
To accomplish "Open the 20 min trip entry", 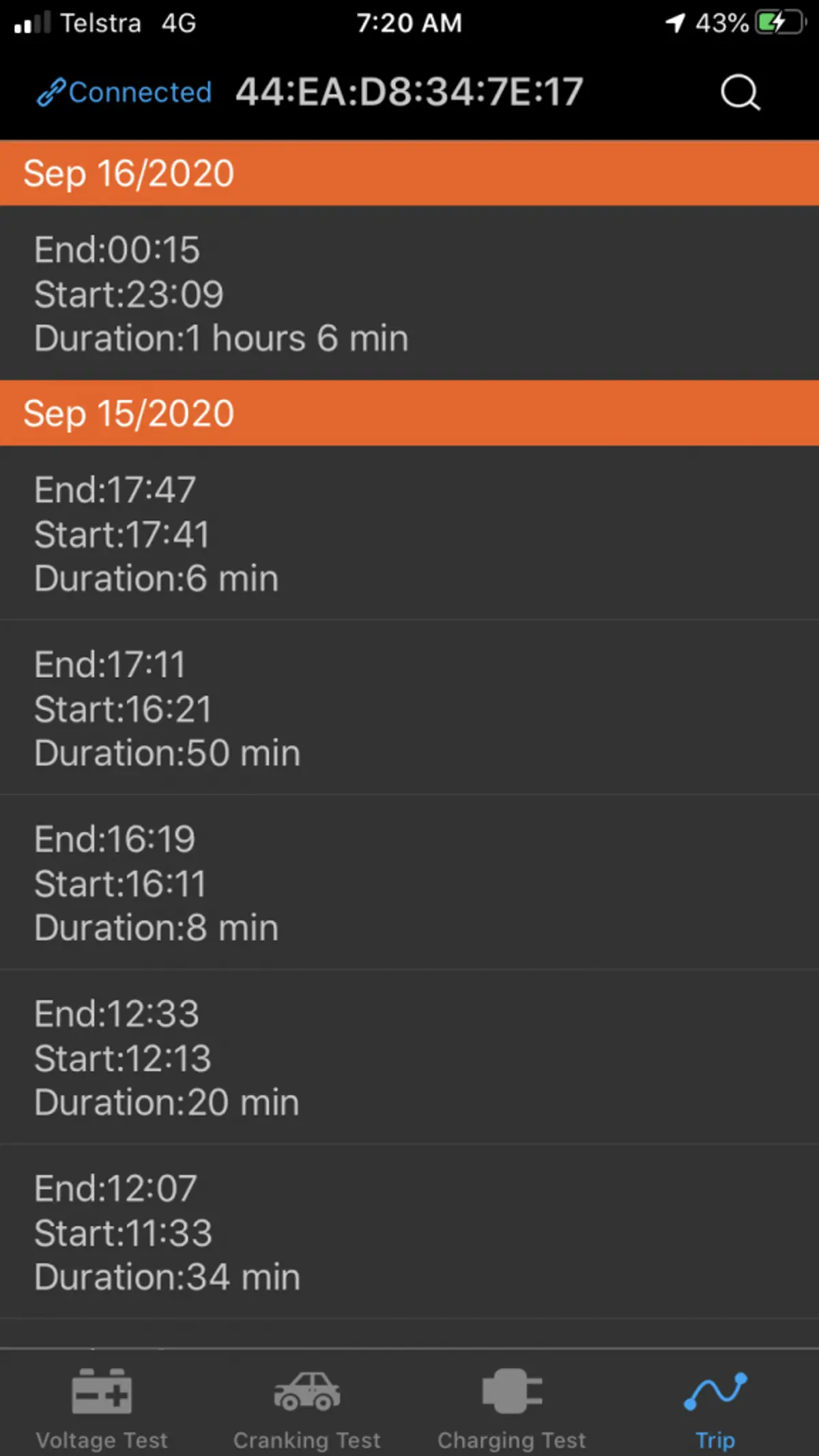I will pos(409,1057).
